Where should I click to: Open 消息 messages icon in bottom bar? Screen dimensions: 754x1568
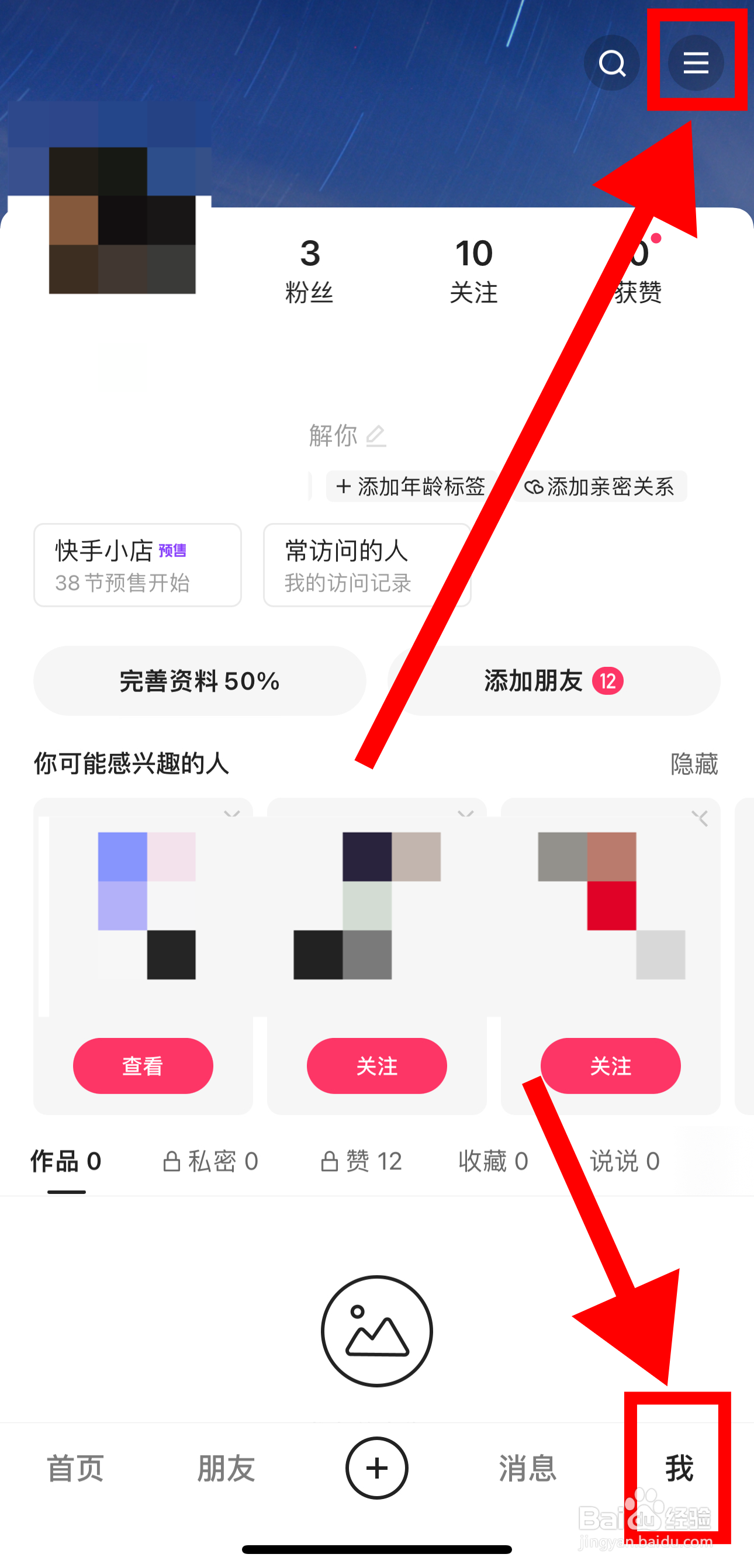coord(527,1469)
